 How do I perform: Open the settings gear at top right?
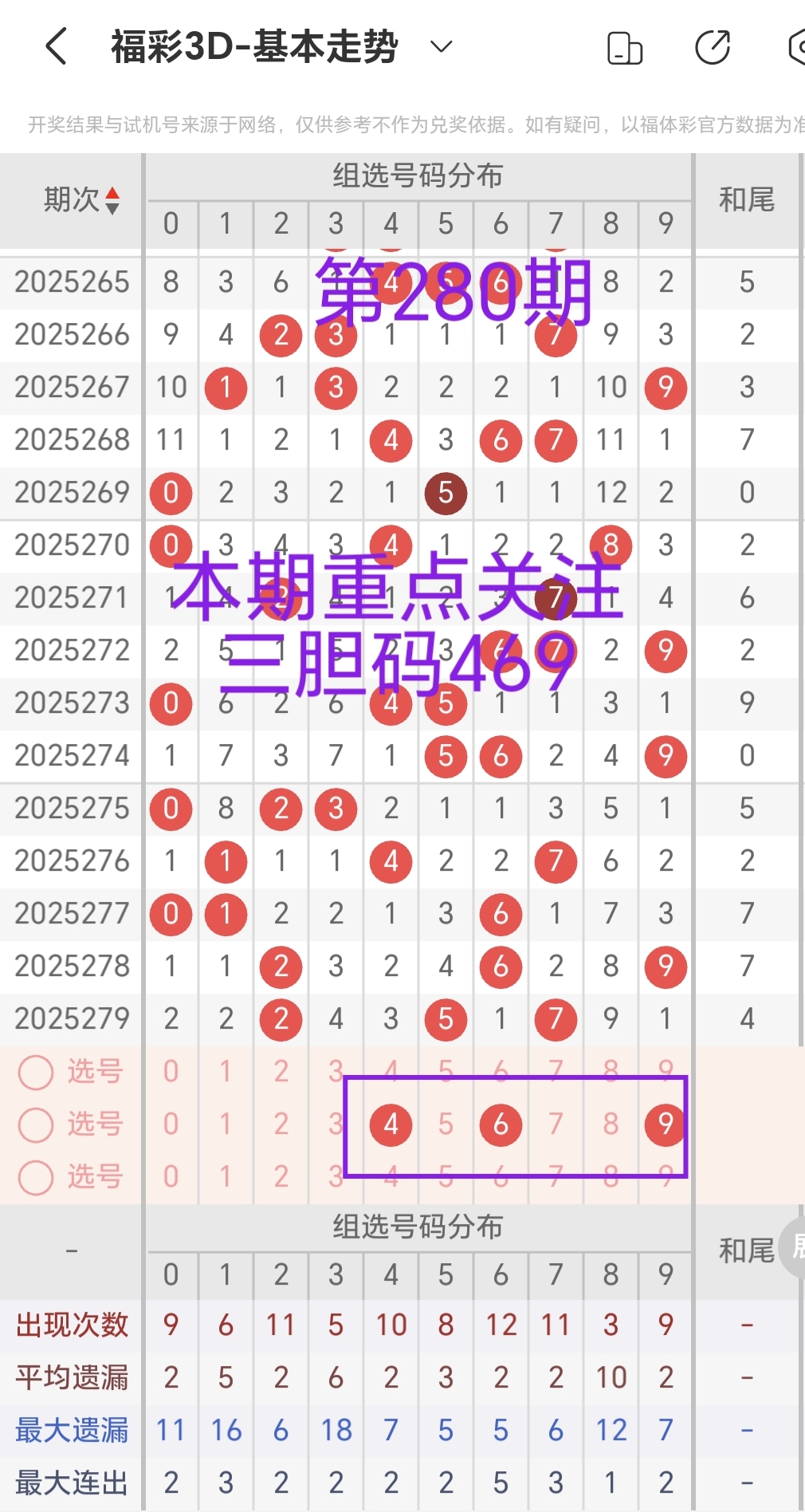point(796,48)
